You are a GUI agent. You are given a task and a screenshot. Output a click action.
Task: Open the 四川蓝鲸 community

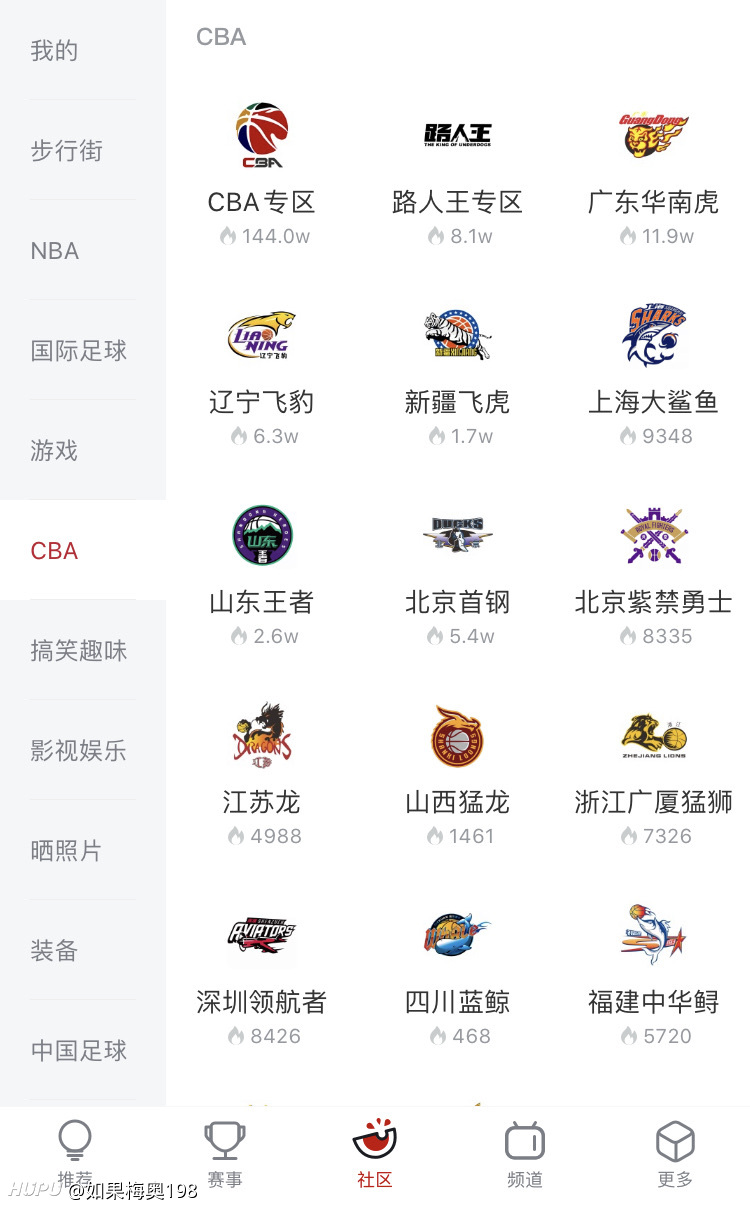[x=458, y=972]
